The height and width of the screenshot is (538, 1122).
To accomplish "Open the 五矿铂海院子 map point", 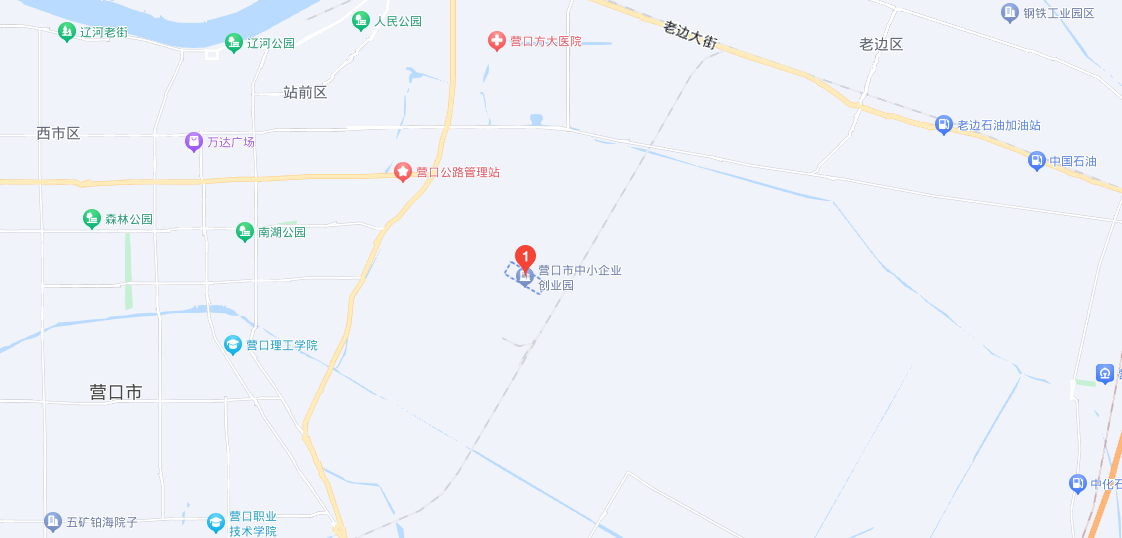I will (53, 521).
